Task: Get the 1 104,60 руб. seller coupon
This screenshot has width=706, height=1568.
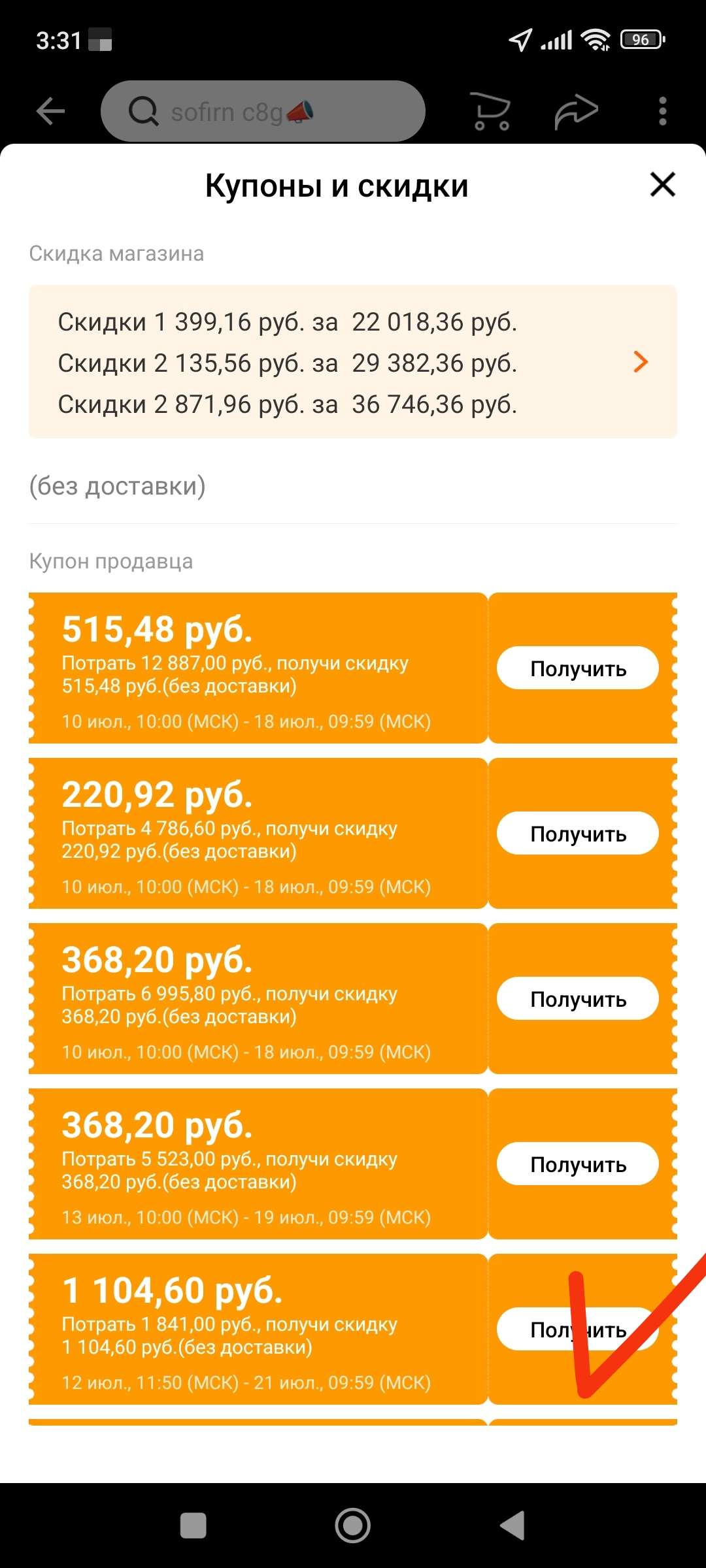Action: point(577,1330)
